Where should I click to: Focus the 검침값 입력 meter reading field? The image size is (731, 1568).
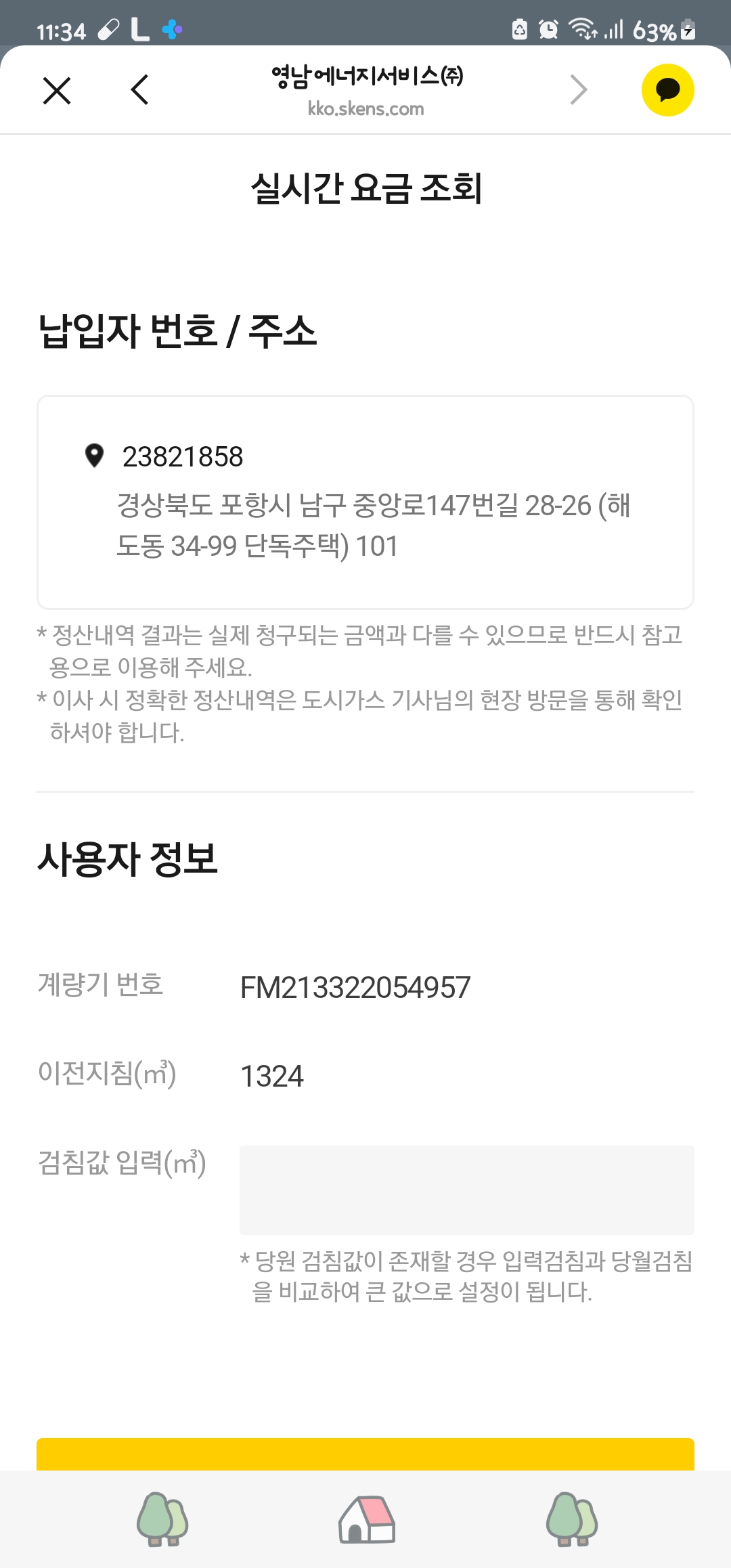point(466,1190)
